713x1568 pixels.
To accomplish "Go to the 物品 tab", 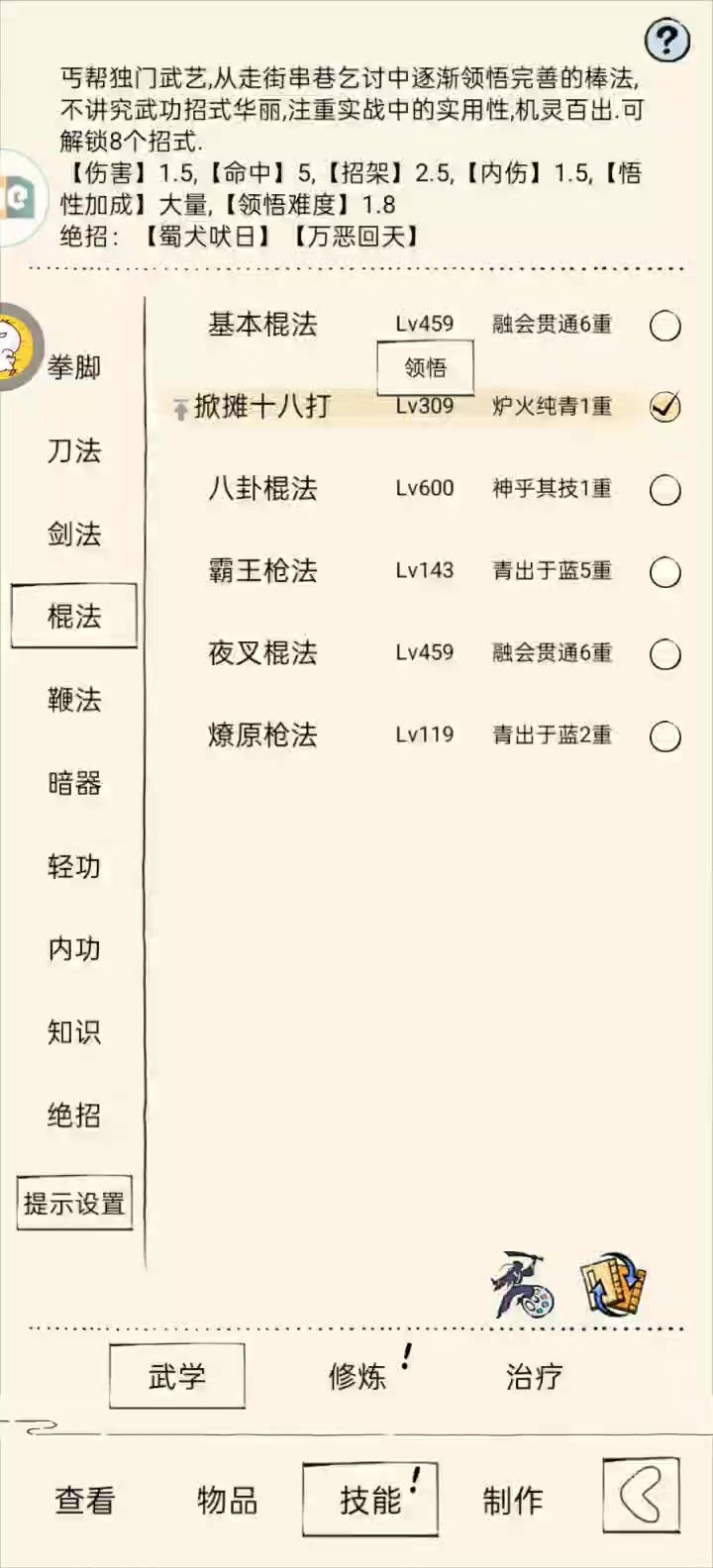I will [x=227, y=1501].
